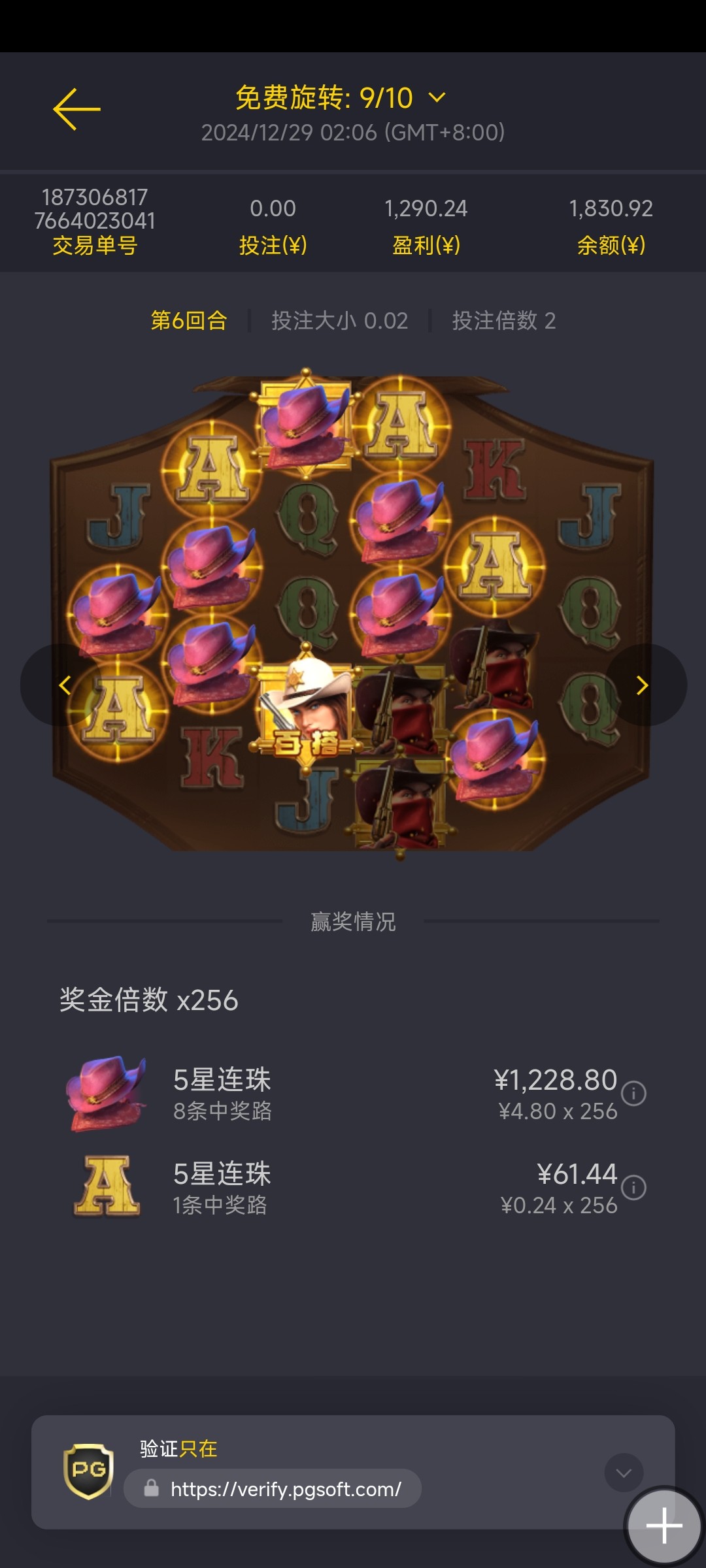Screen dimensions: 706x1568
Task: Tap the floating plus button
Action: coord(664,1526)
